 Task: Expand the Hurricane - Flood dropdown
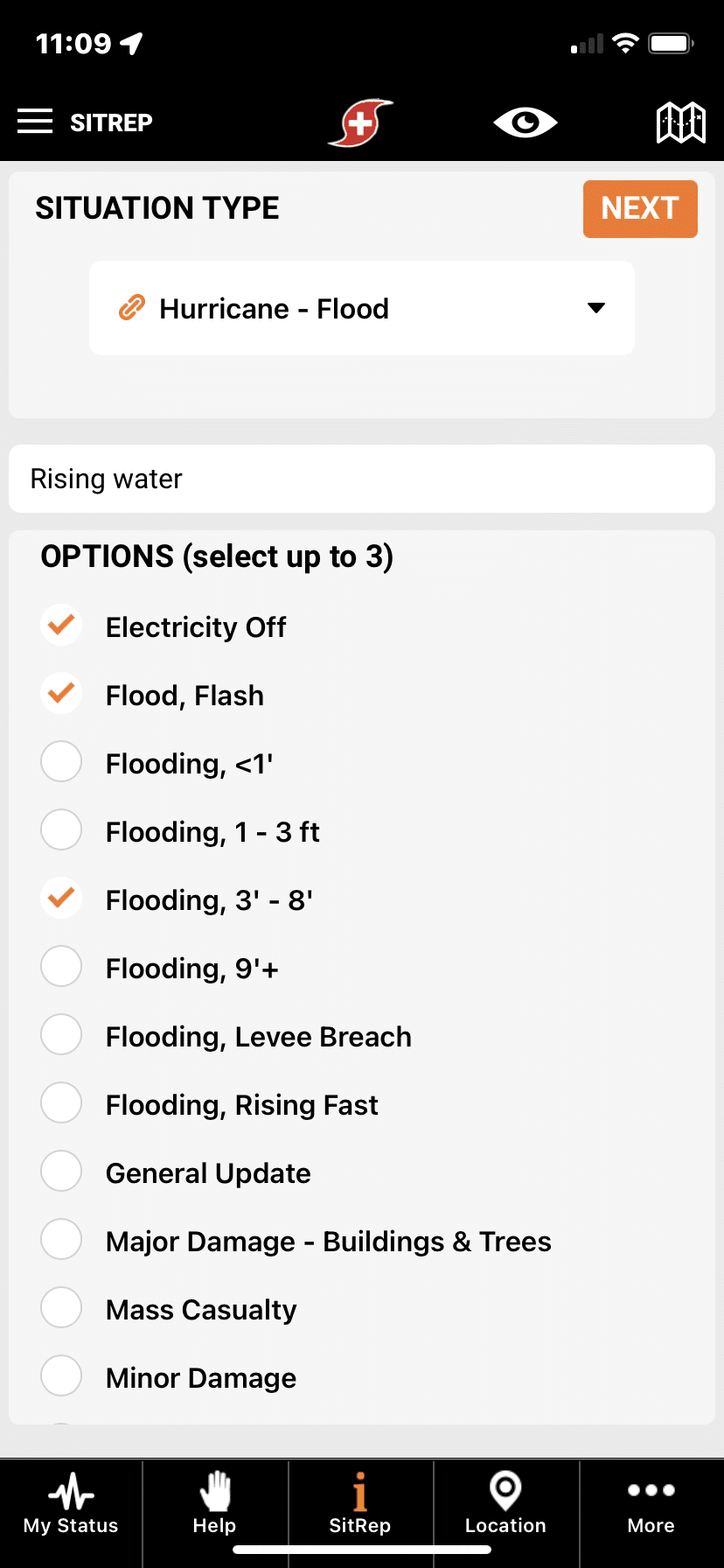[362, 308]
